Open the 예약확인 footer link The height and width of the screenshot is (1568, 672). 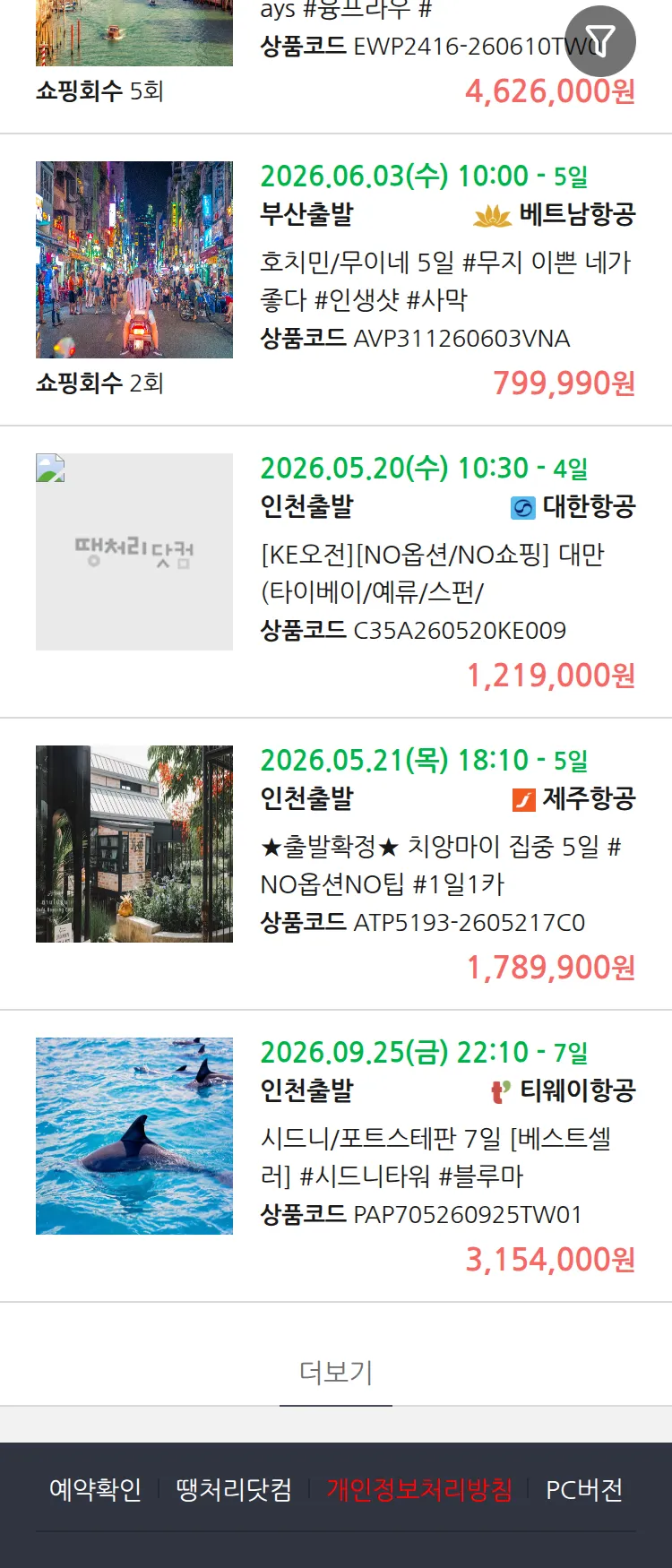click(95, 1490)
